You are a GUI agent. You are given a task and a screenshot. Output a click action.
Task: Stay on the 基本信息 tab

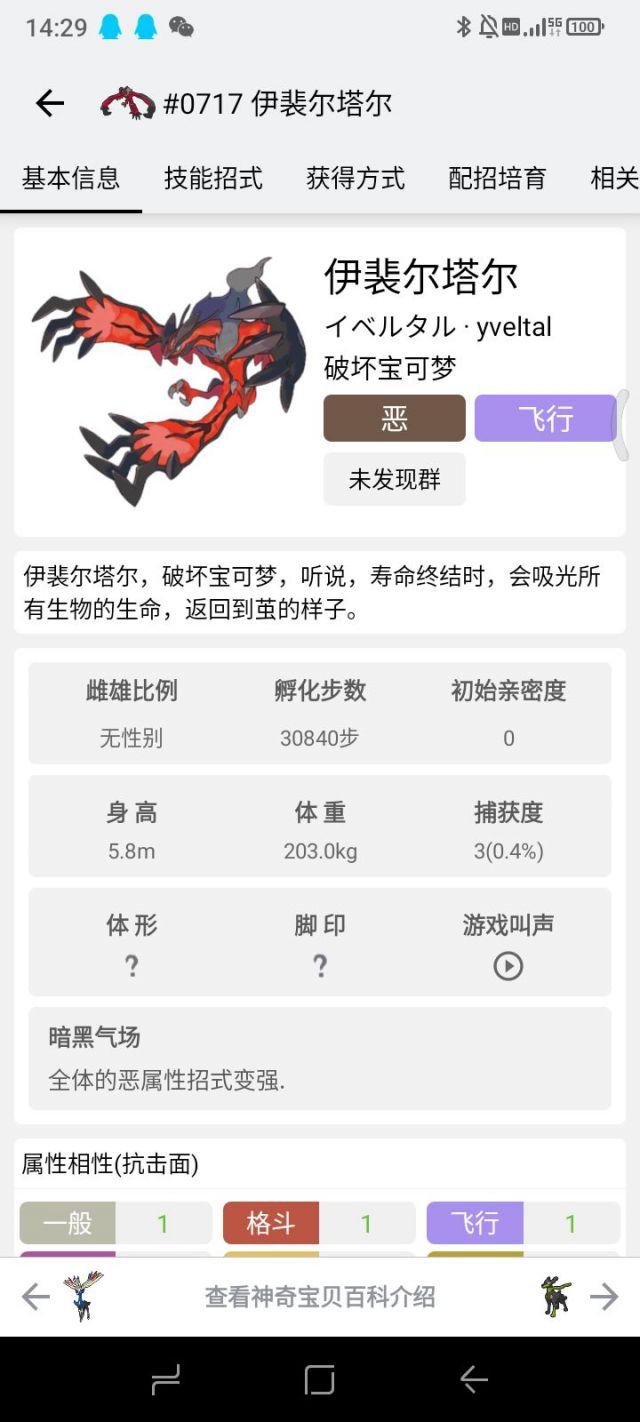pos(71,179)
